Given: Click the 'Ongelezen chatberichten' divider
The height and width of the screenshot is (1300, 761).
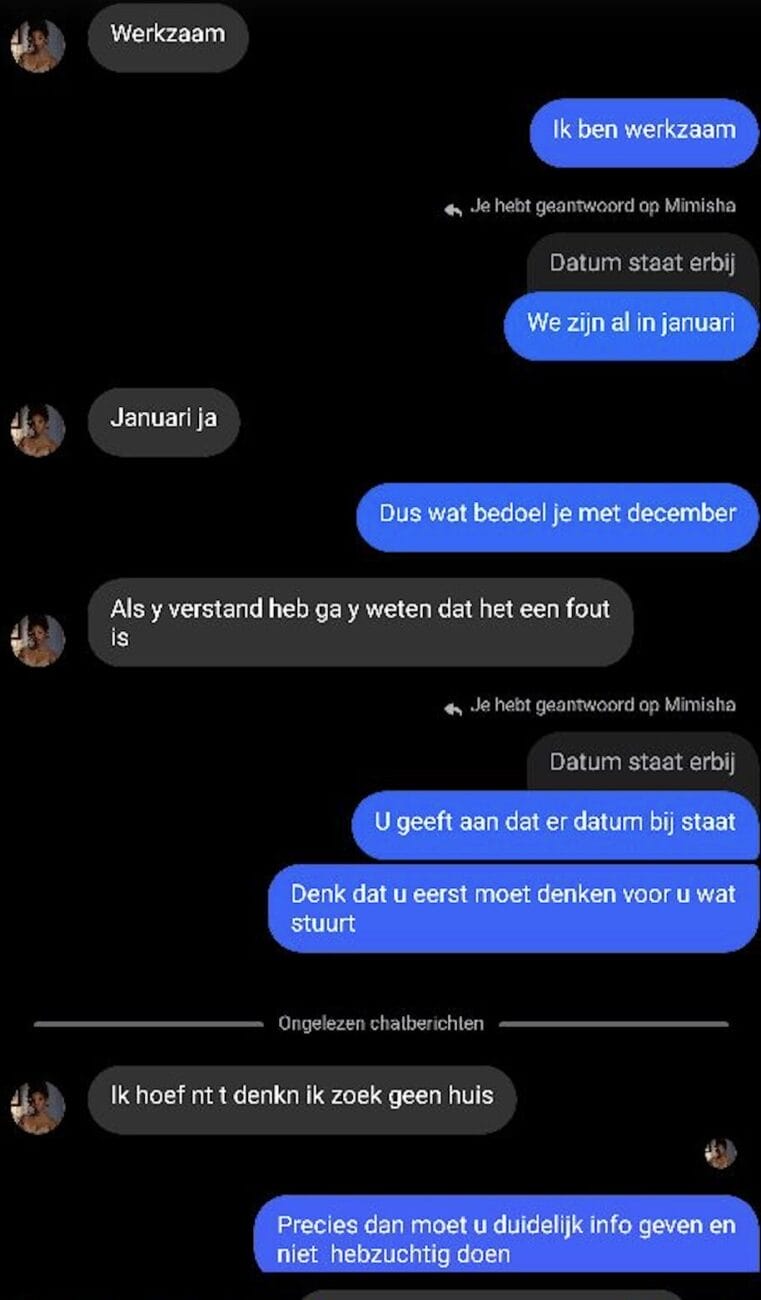Looking at the screenshot, I should (x=380, y=1022).
